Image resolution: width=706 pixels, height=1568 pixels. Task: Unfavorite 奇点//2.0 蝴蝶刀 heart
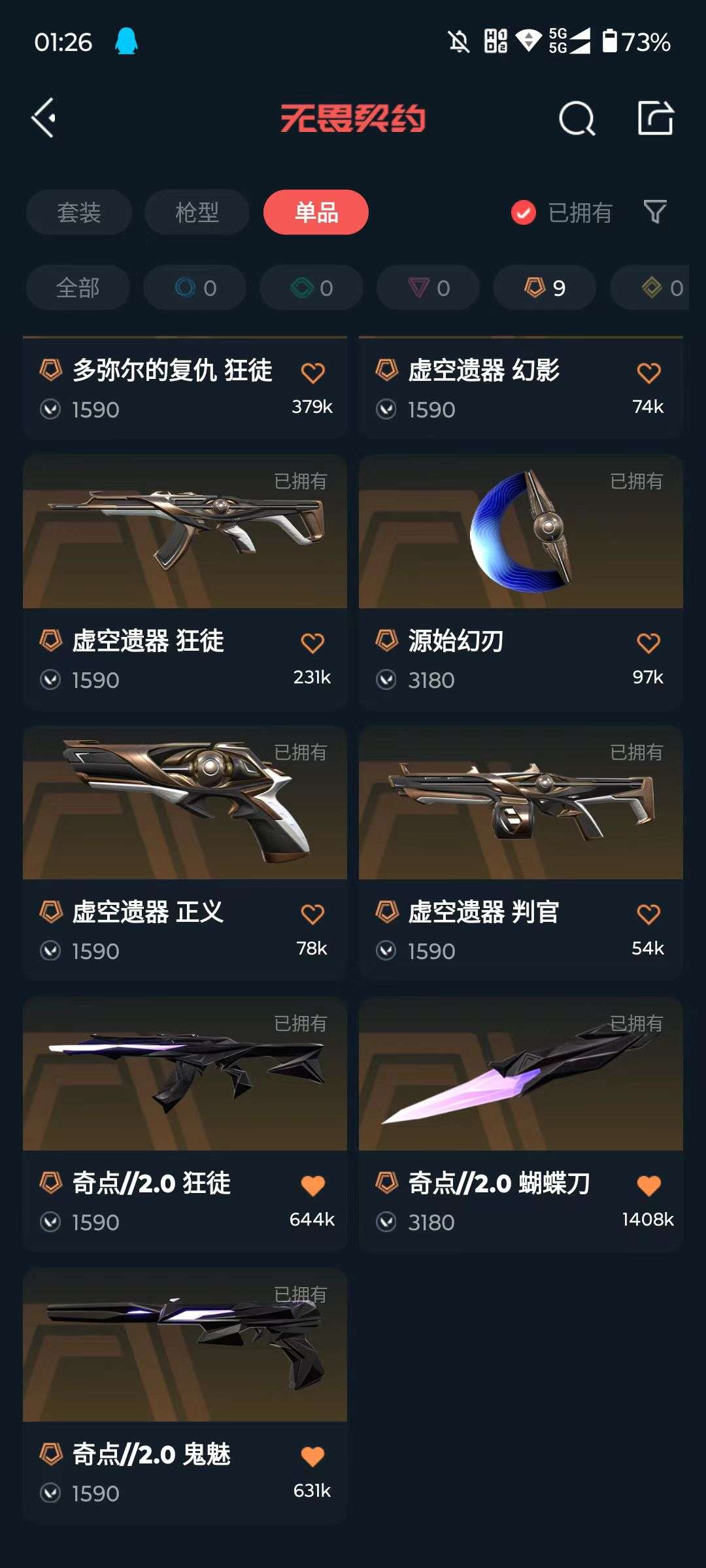coord(647,1185)
